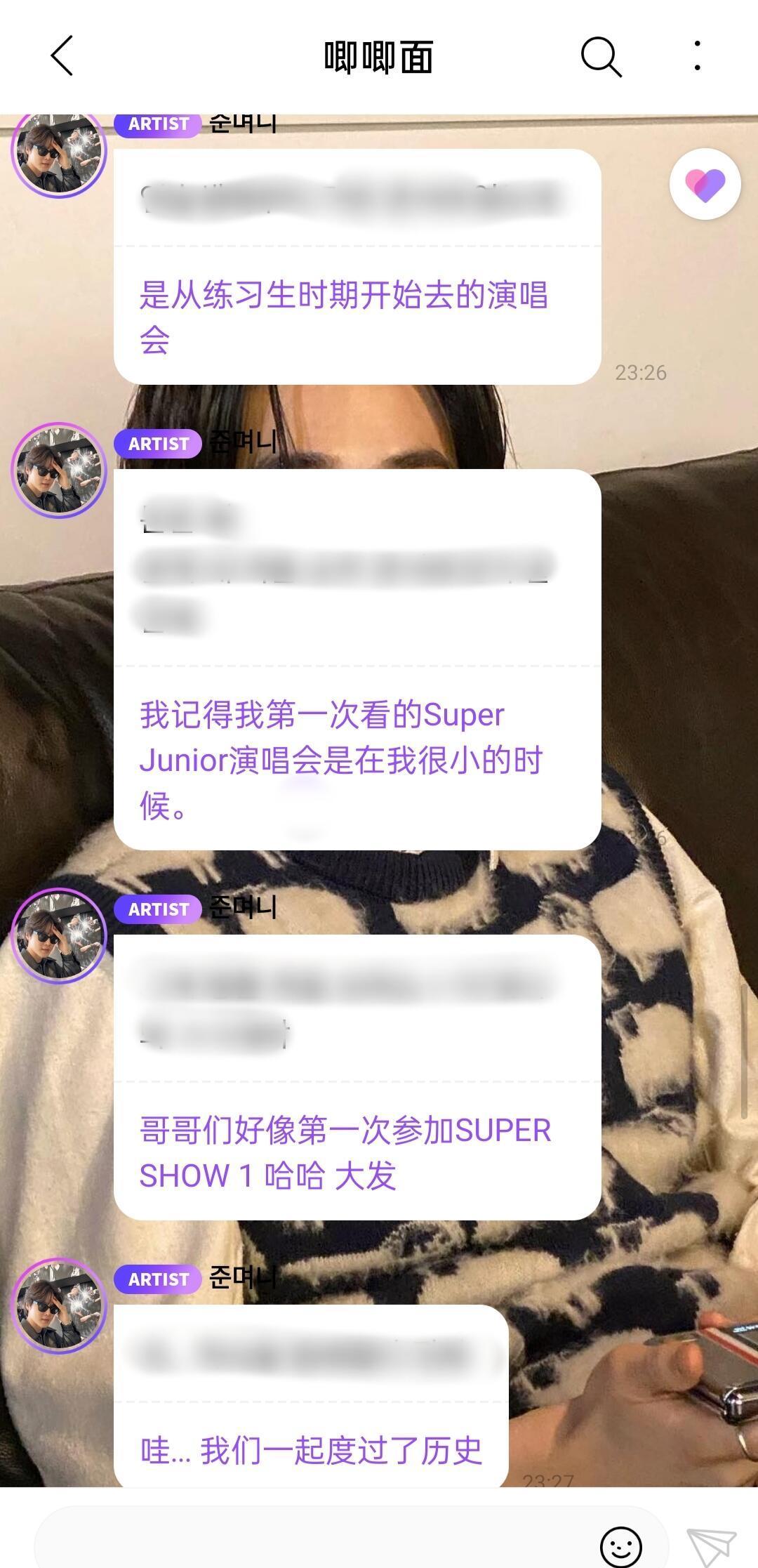Open artist avatar beside the SUPER SHOW message
758x1568 pixels.
coord(59,936)
